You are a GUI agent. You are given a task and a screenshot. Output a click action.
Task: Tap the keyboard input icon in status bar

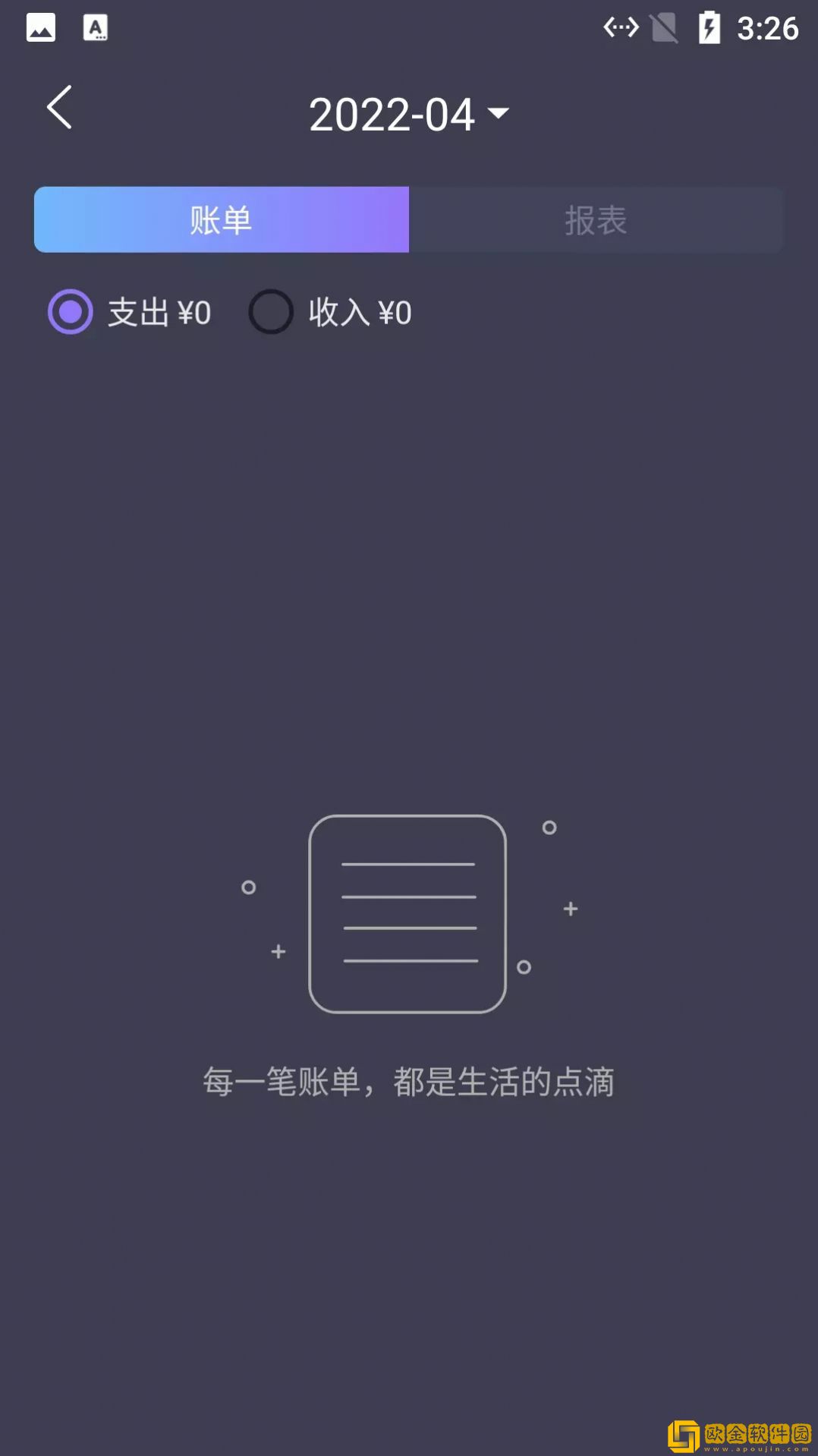click(96, 27)
